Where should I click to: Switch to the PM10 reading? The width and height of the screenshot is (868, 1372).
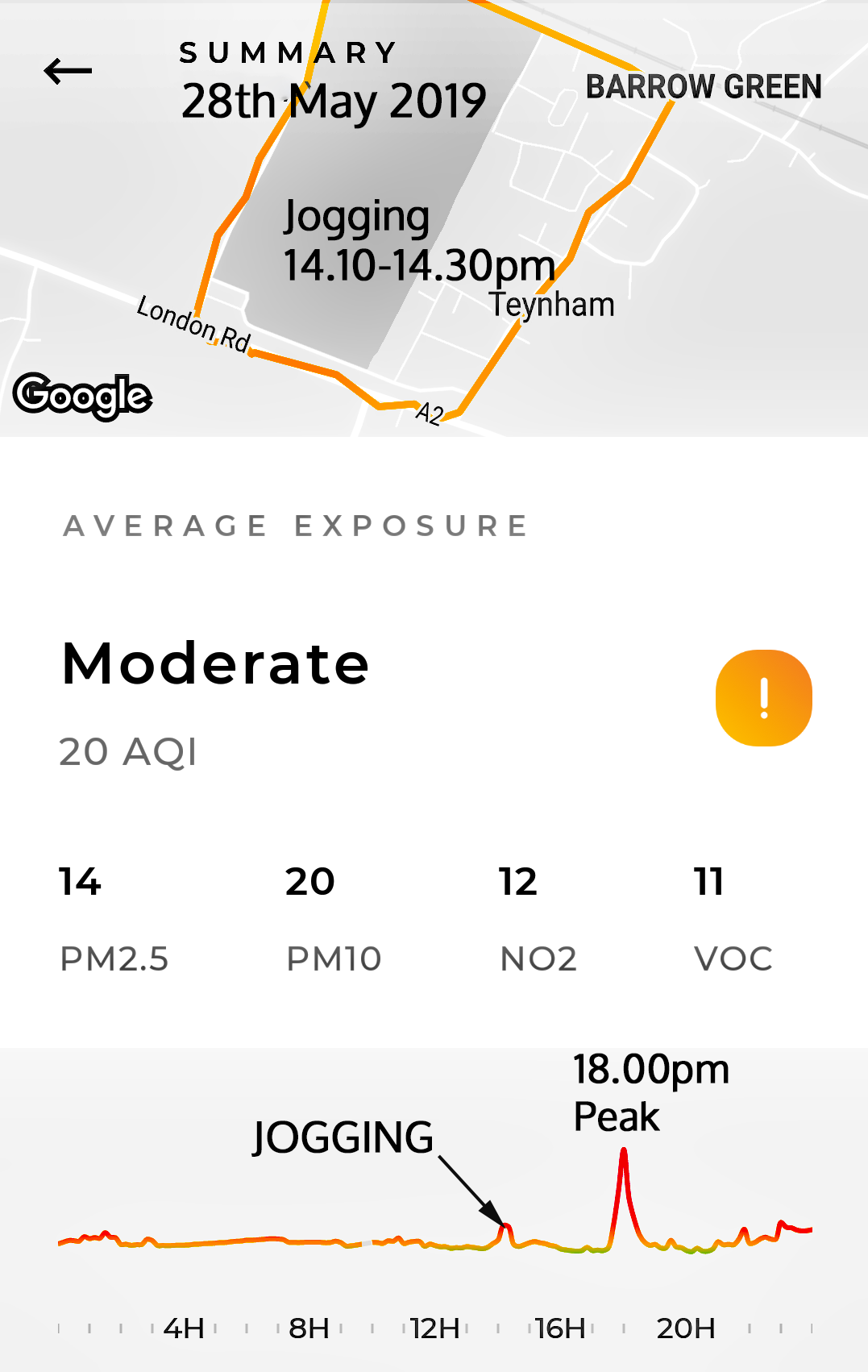click(x=333, y=919)
